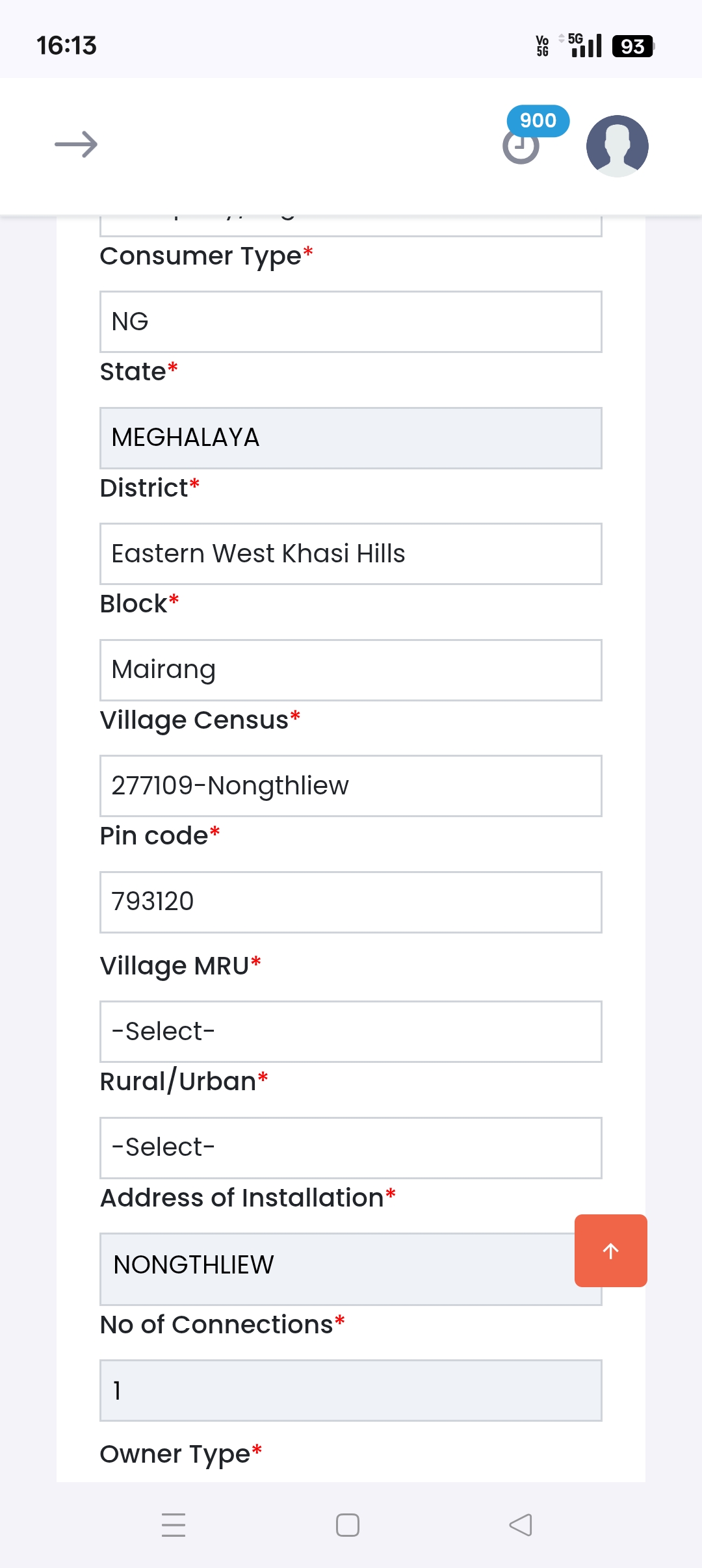702x1568 pixels.
Task: Tap the arrow menu toggle icon
Action: coord(76,144)
